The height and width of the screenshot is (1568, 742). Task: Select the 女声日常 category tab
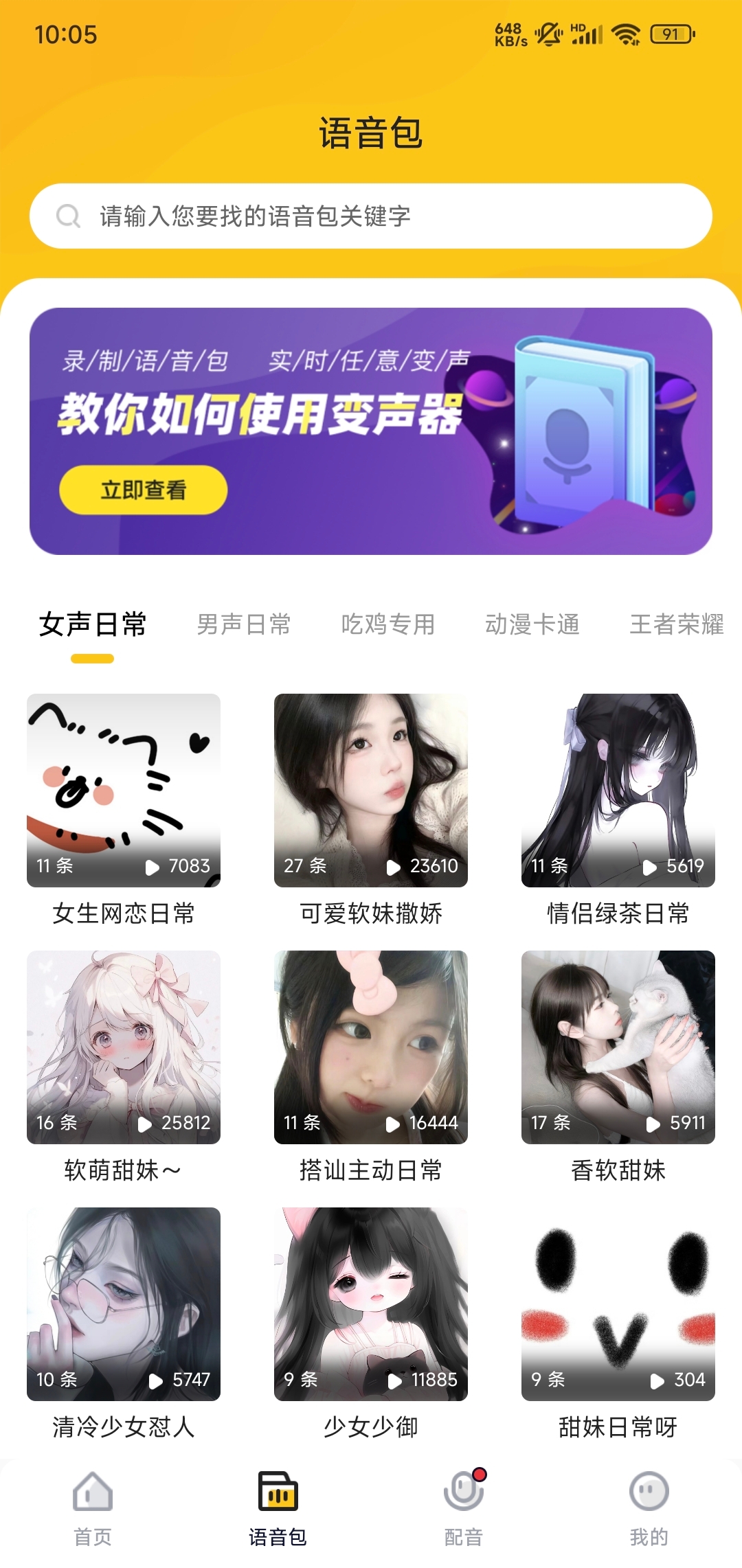[93, 624]
